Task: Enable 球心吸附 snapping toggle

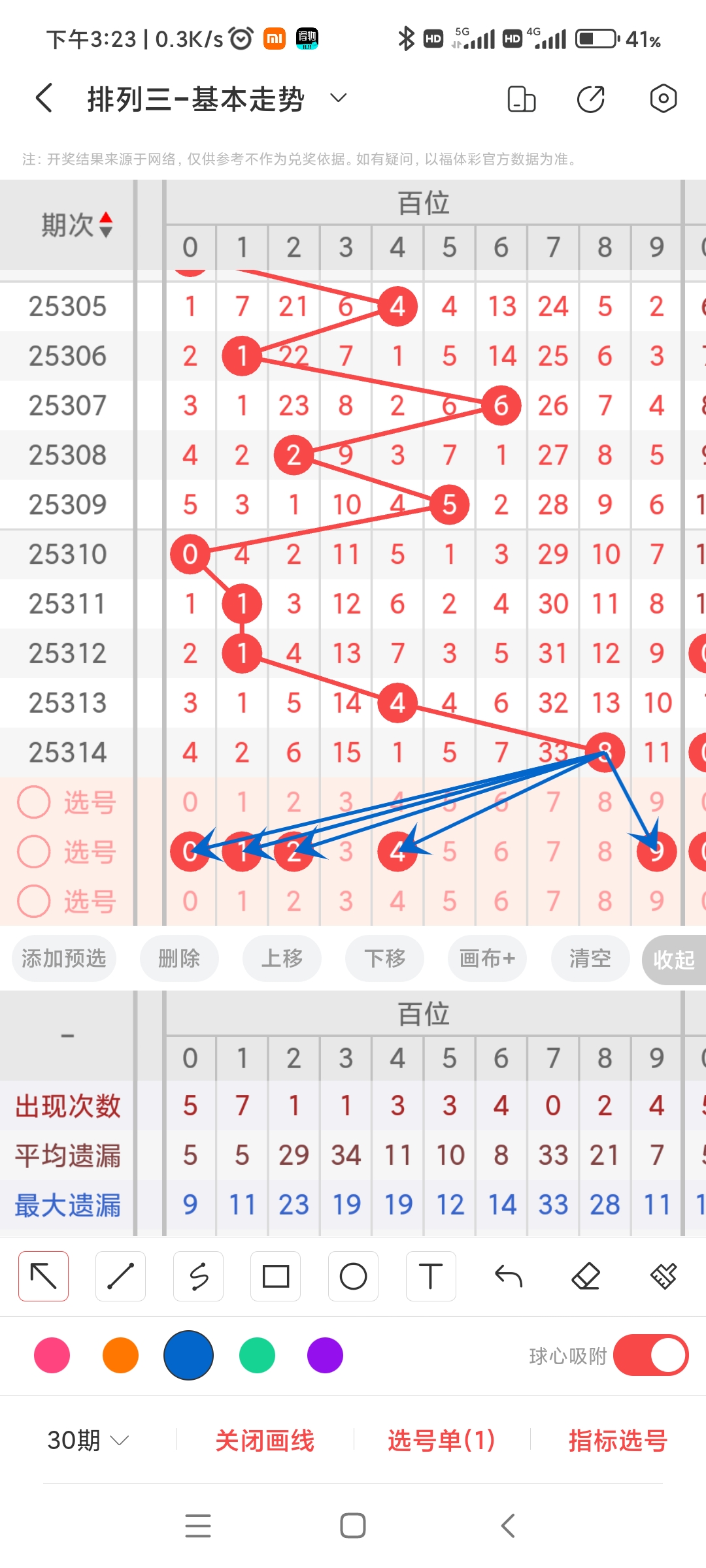Action: (x=650, y=1356)
